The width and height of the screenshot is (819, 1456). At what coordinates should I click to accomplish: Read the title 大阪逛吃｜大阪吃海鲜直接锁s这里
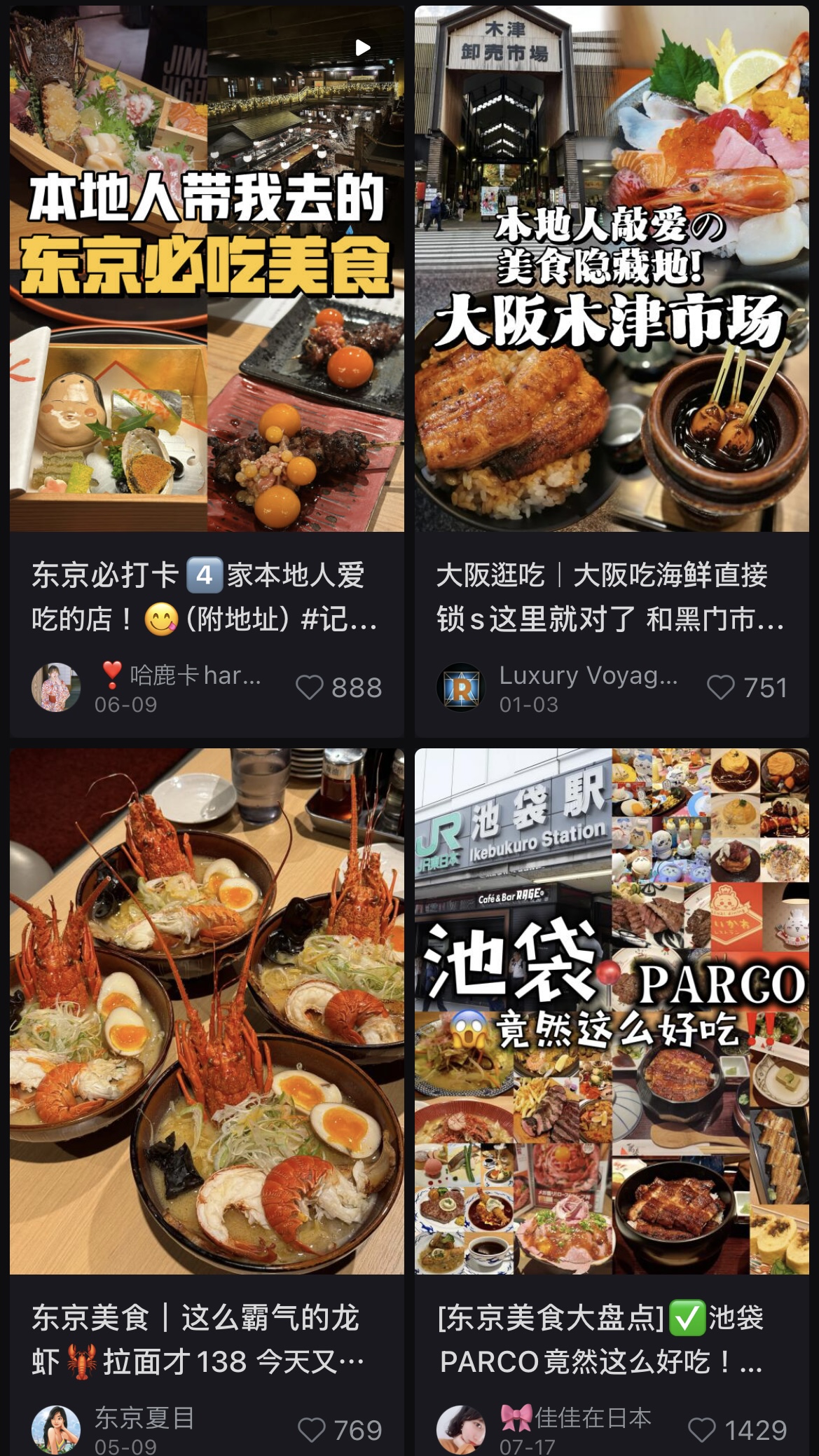(610, 597)
